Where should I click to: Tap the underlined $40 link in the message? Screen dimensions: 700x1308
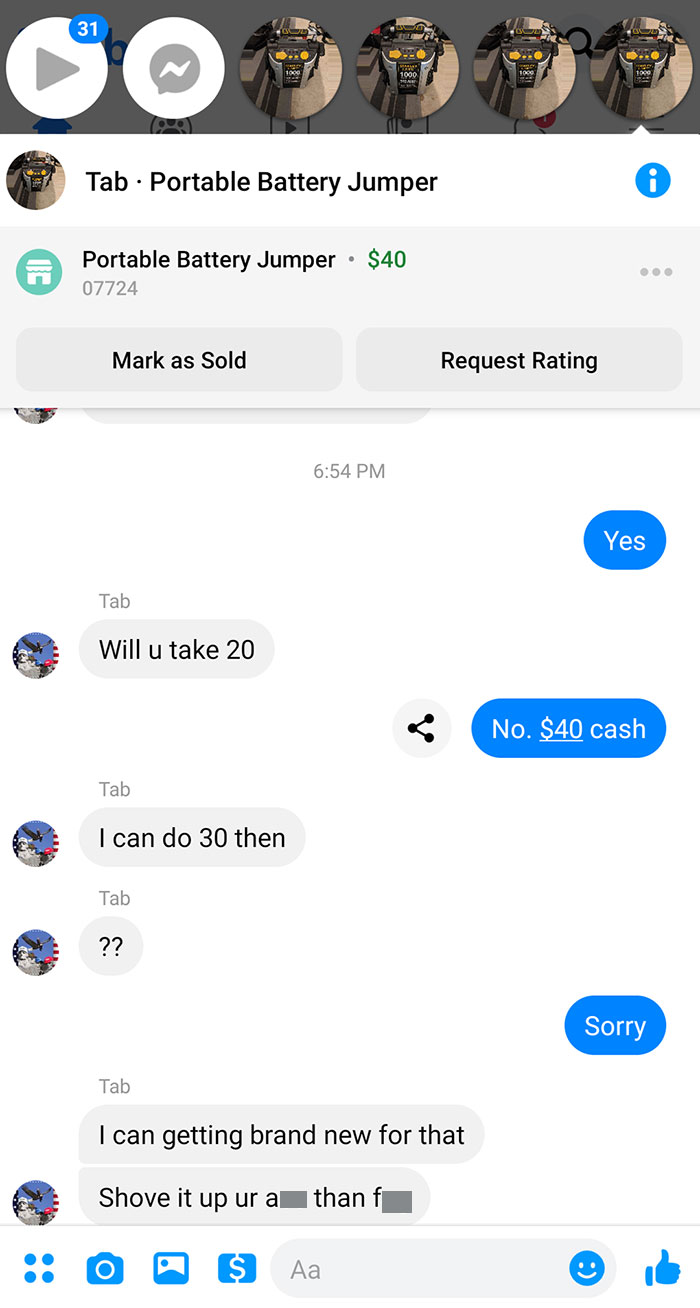pyautogui.click(x=561, y=729)
